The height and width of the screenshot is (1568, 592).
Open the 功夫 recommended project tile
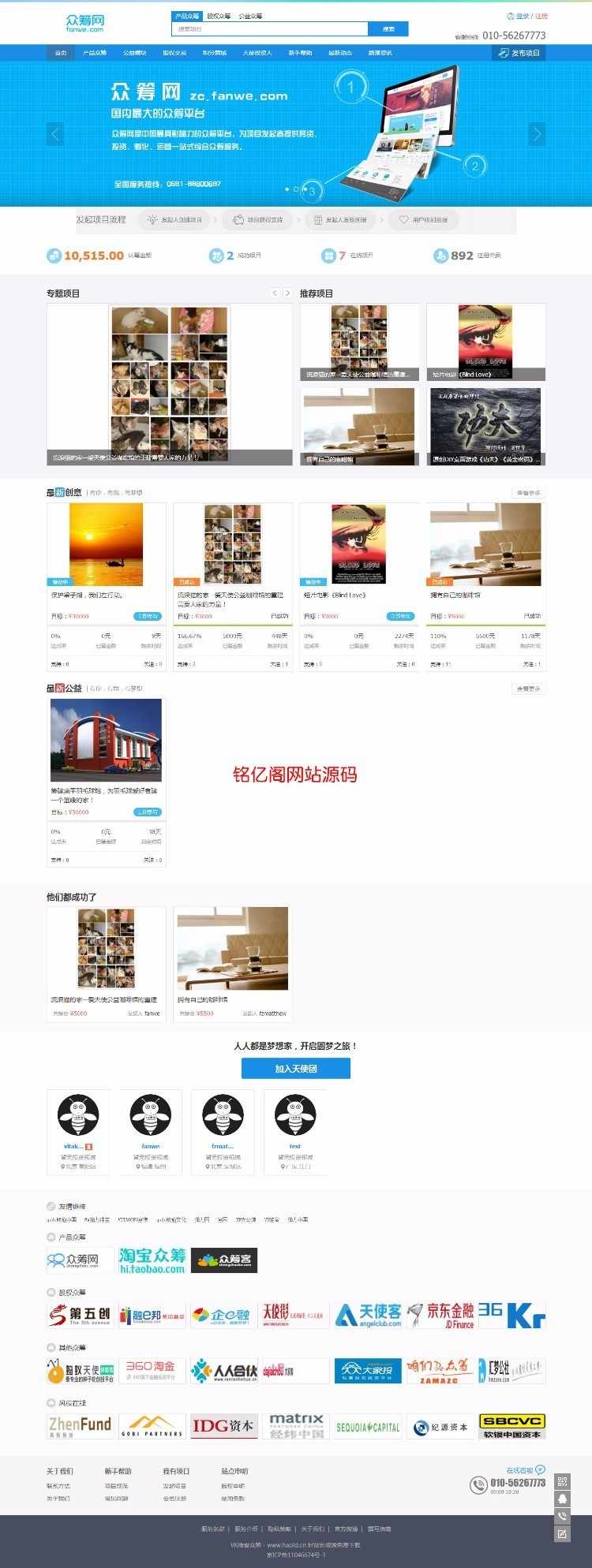(x=485, y=425)
